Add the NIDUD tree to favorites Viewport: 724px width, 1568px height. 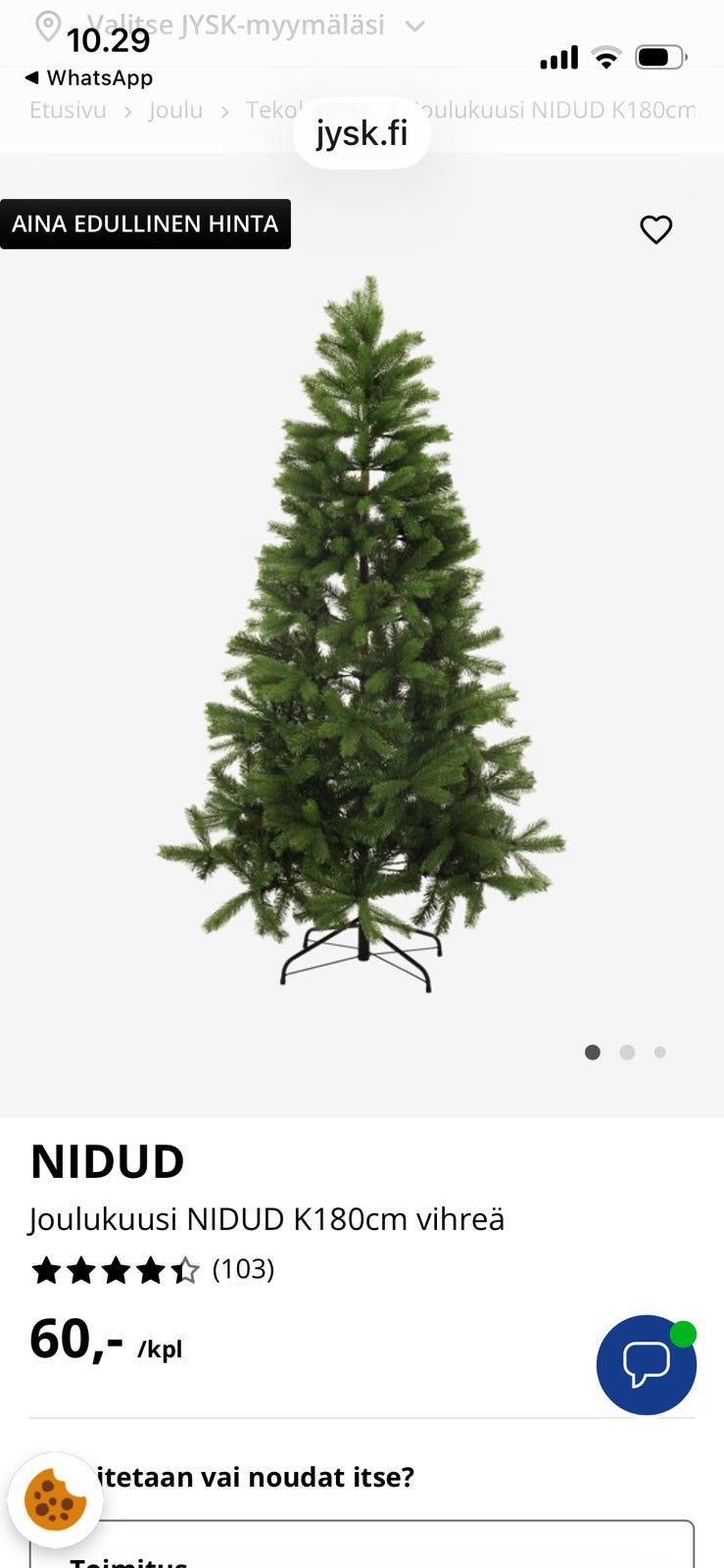tap(655, 229)
